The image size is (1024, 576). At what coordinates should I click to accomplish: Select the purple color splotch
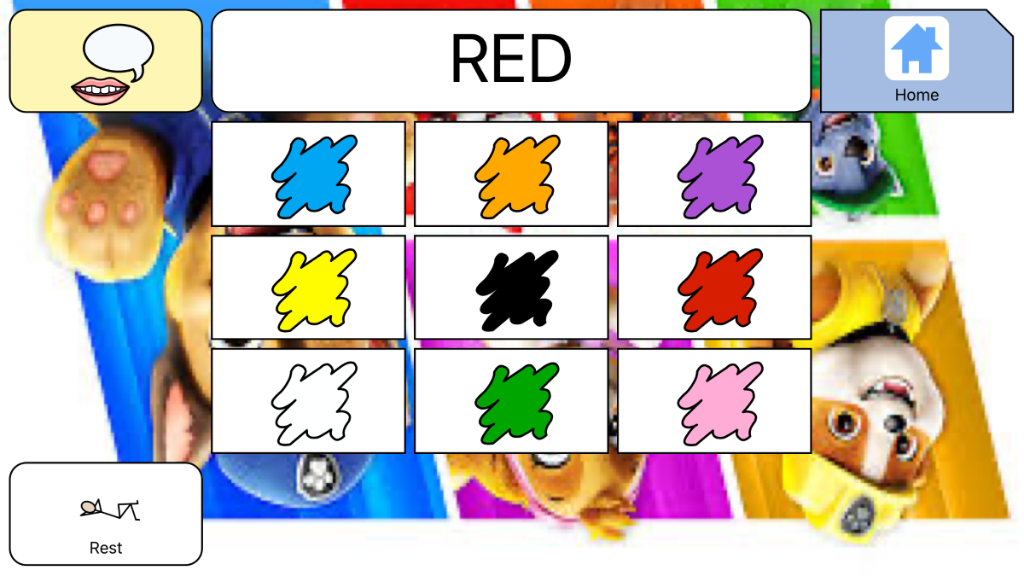(x=714, y=174)
